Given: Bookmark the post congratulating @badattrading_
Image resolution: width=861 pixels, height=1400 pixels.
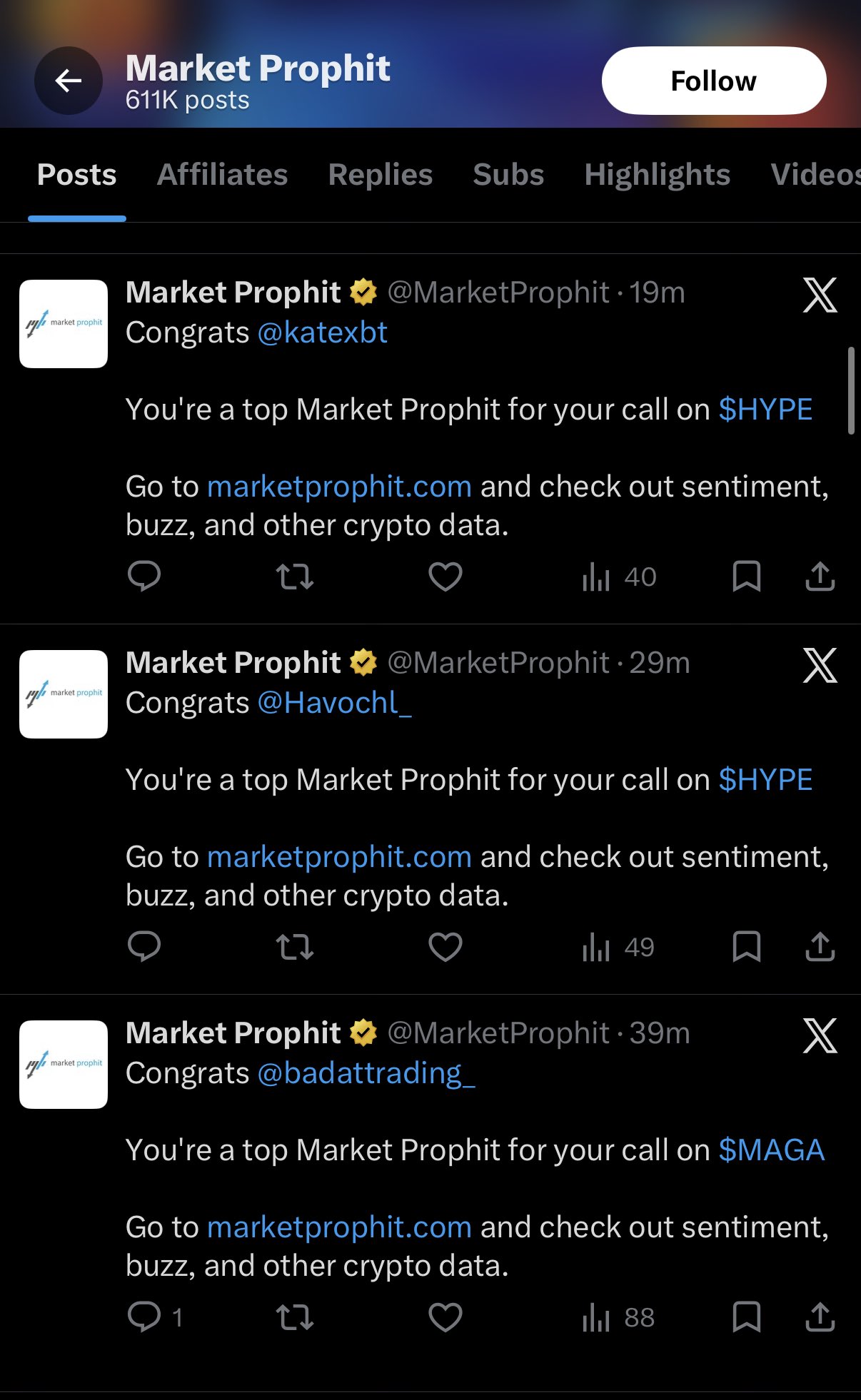Looking at the screenshot, I should tap(746, 1317).
